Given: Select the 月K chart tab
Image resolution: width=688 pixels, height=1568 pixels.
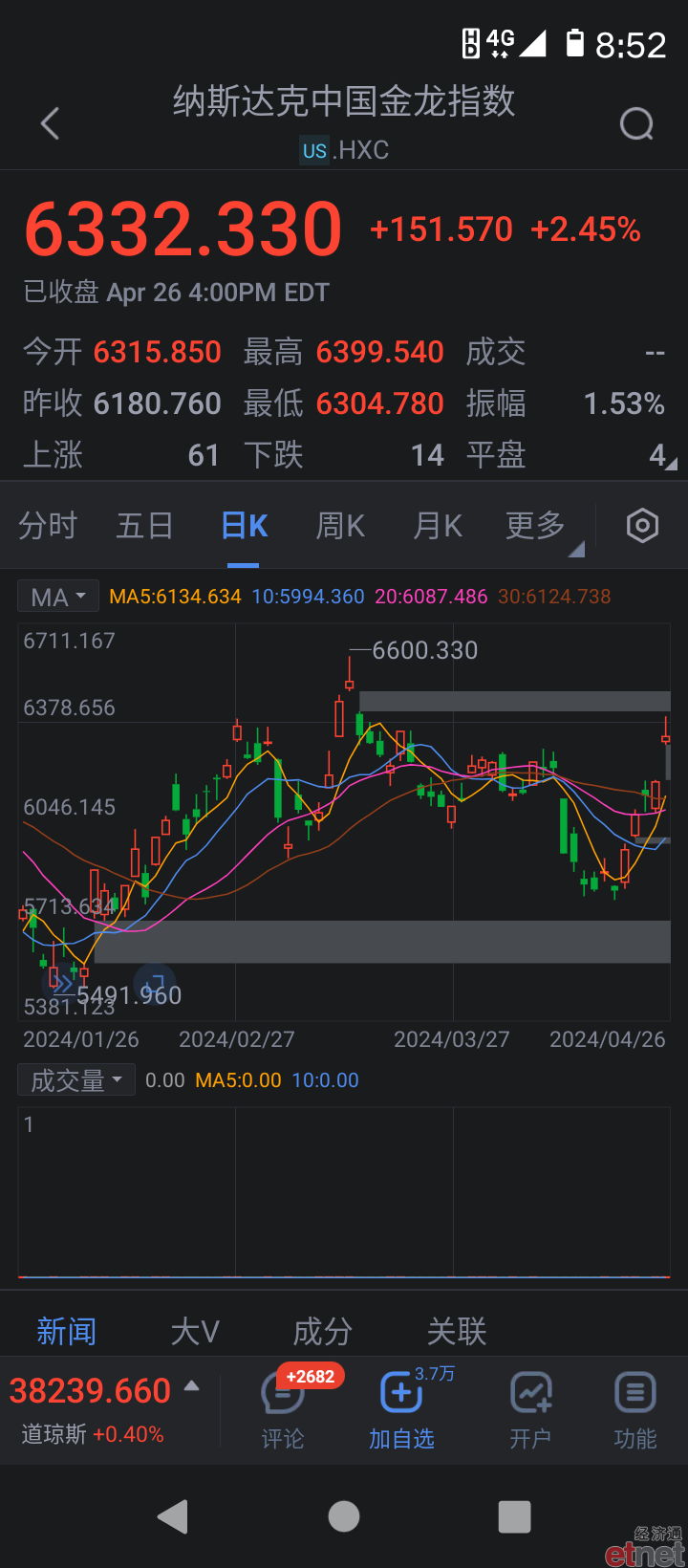Looking at the screenshot, I should (438, 526).
